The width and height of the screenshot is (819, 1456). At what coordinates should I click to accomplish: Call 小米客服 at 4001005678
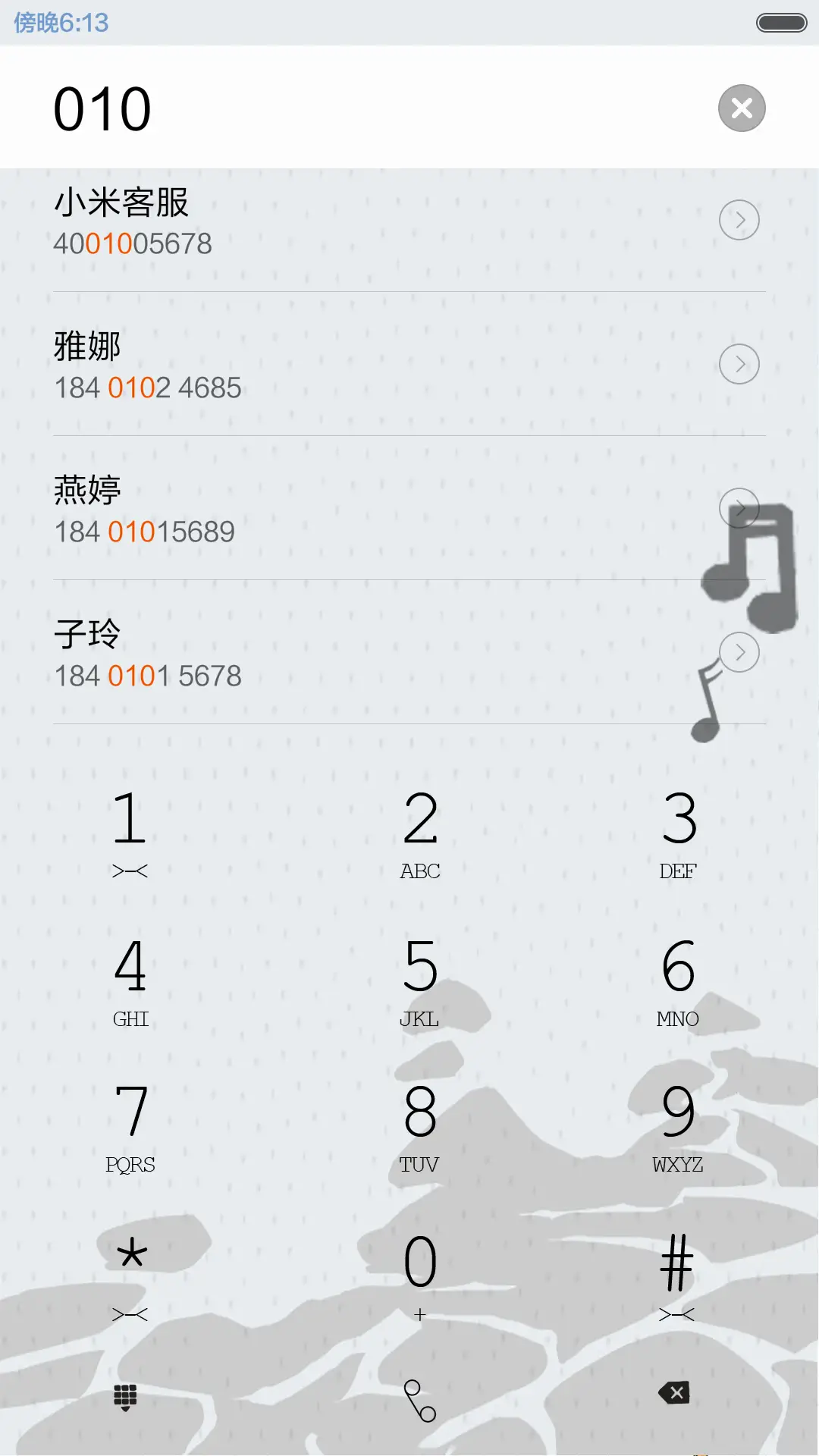click(303, 224)
